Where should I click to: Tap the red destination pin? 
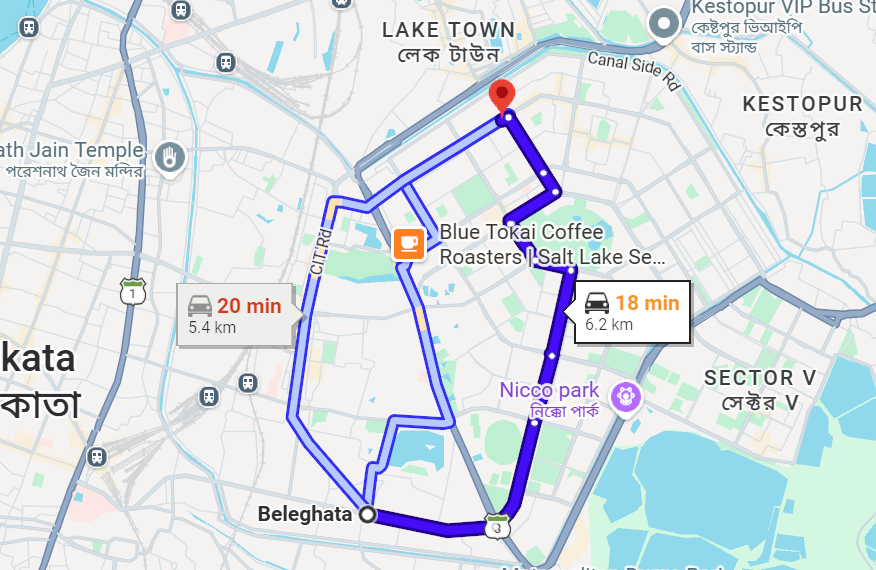502,97
